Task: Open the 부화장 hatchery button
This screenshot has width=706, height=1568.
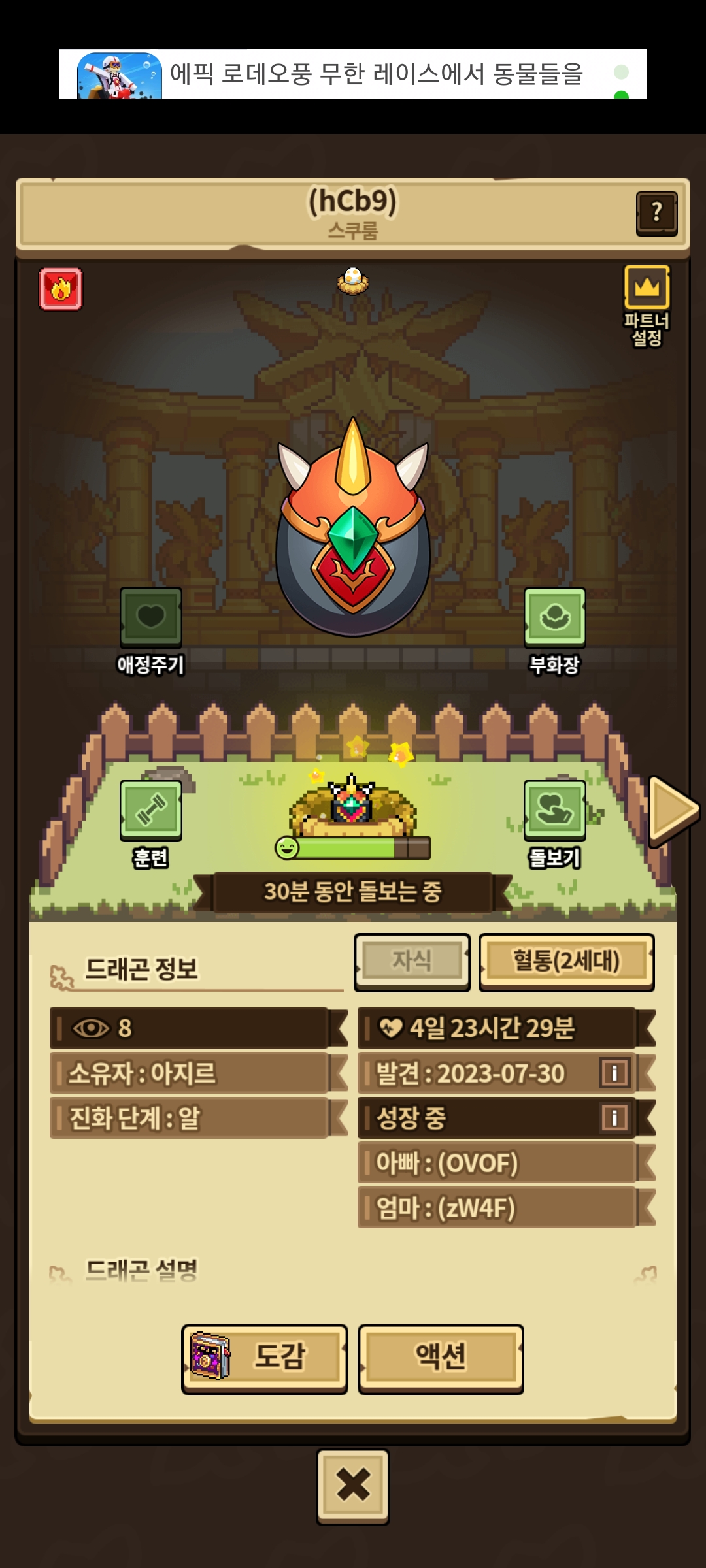Action: tap(554, 617)
